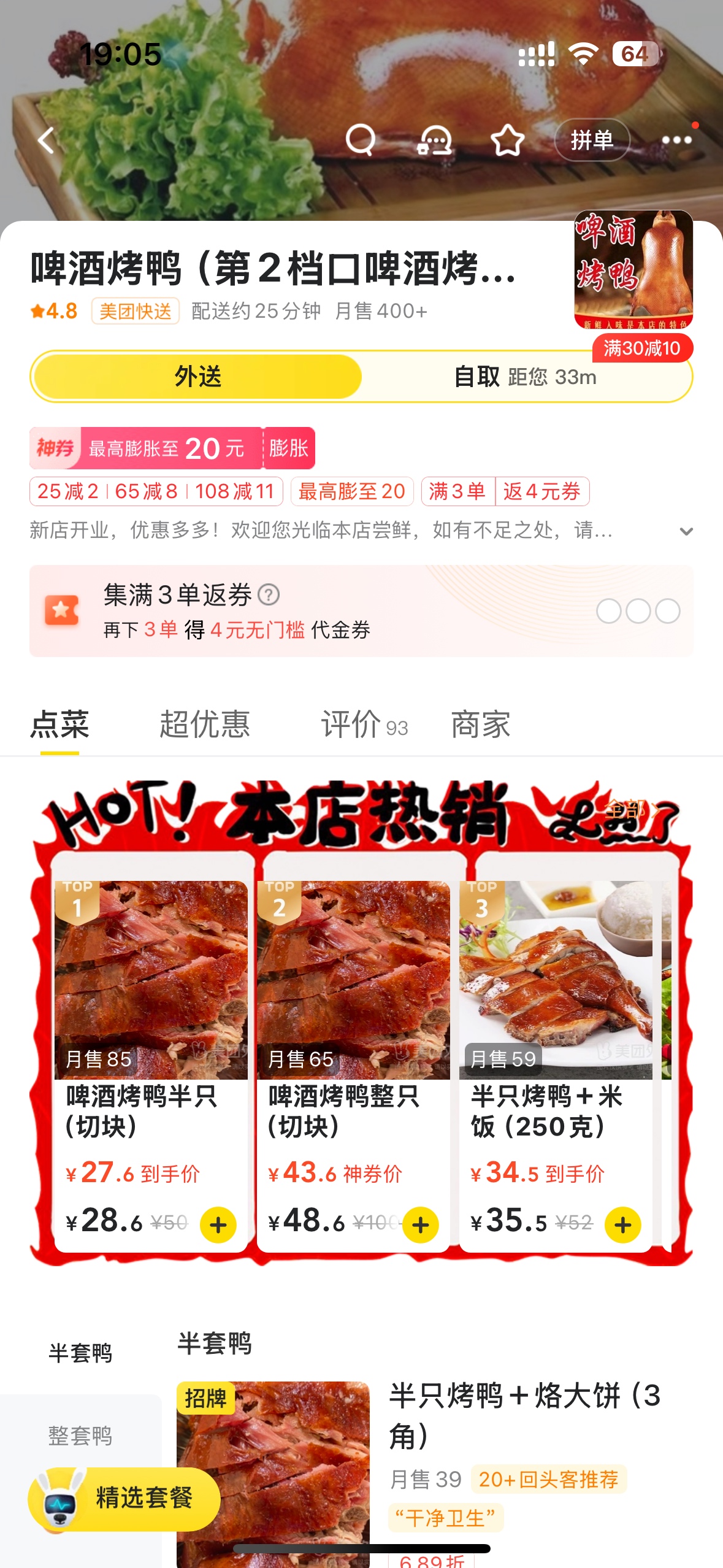This screenshot has height=1568, width=723.
Task: Select the 整套鸭 category in sidebar
Action: click(x=80, y=1435)
